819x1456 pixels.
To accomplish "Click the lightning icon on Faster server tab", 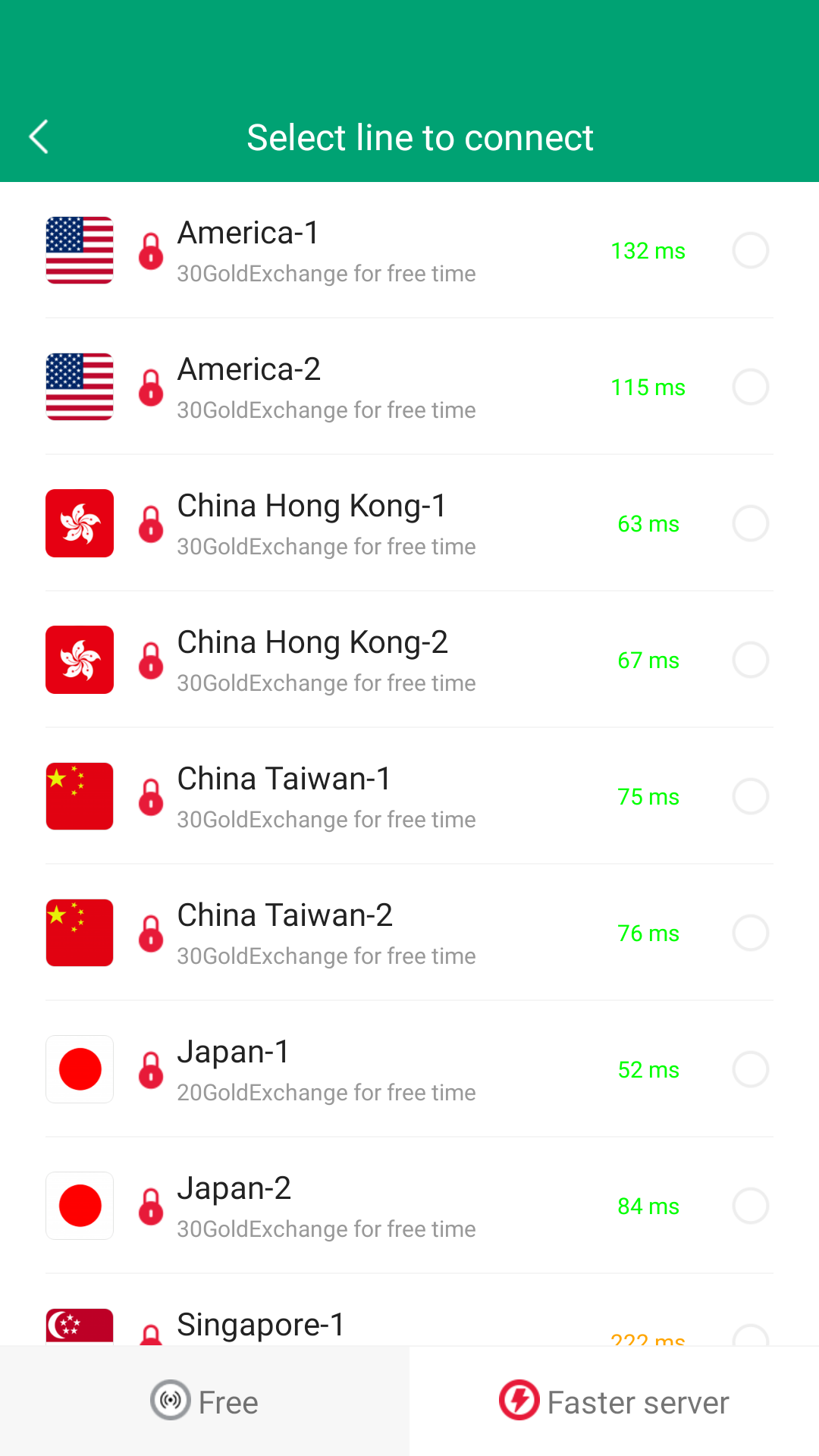I will (x=519, y=1401).
